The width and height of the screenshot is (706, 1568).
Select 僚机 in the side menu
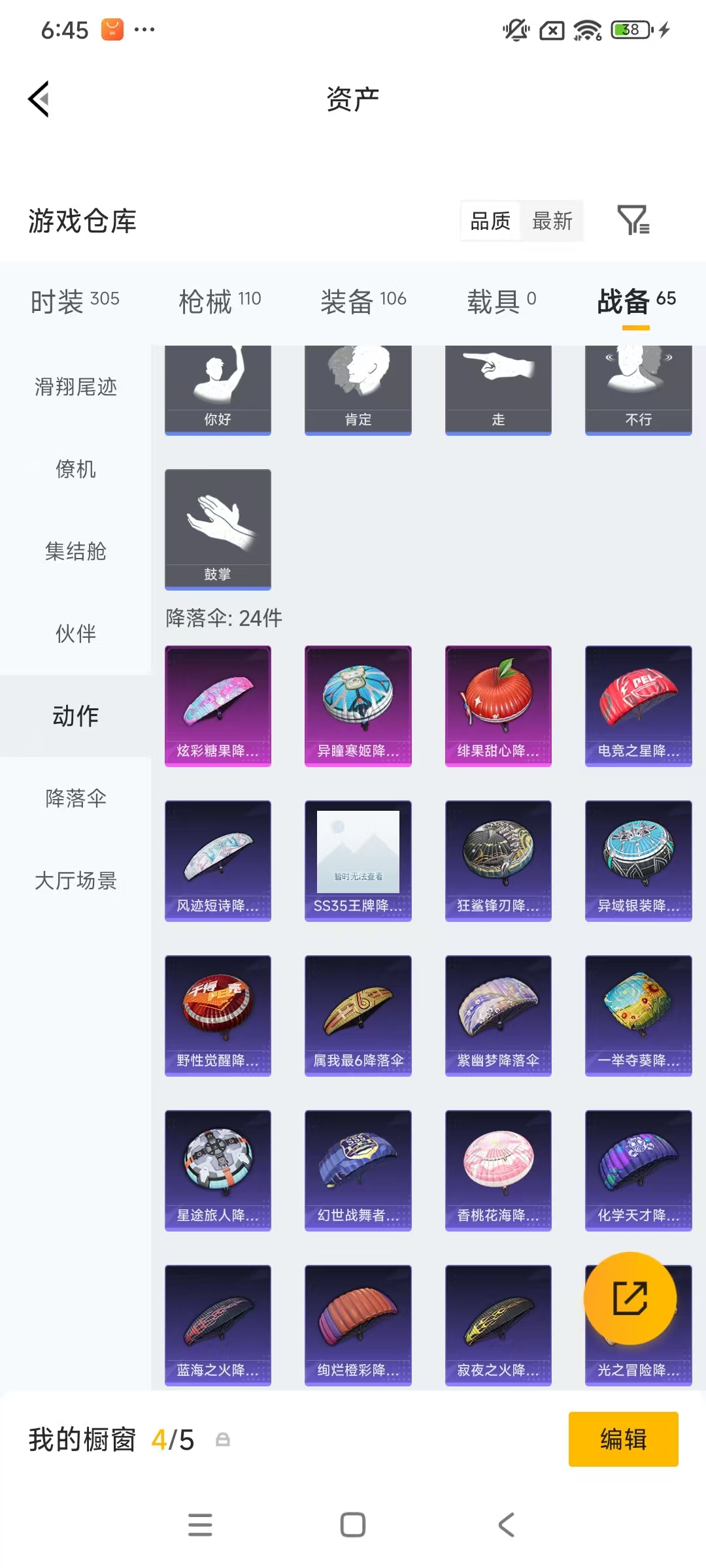tap(75, 469)
